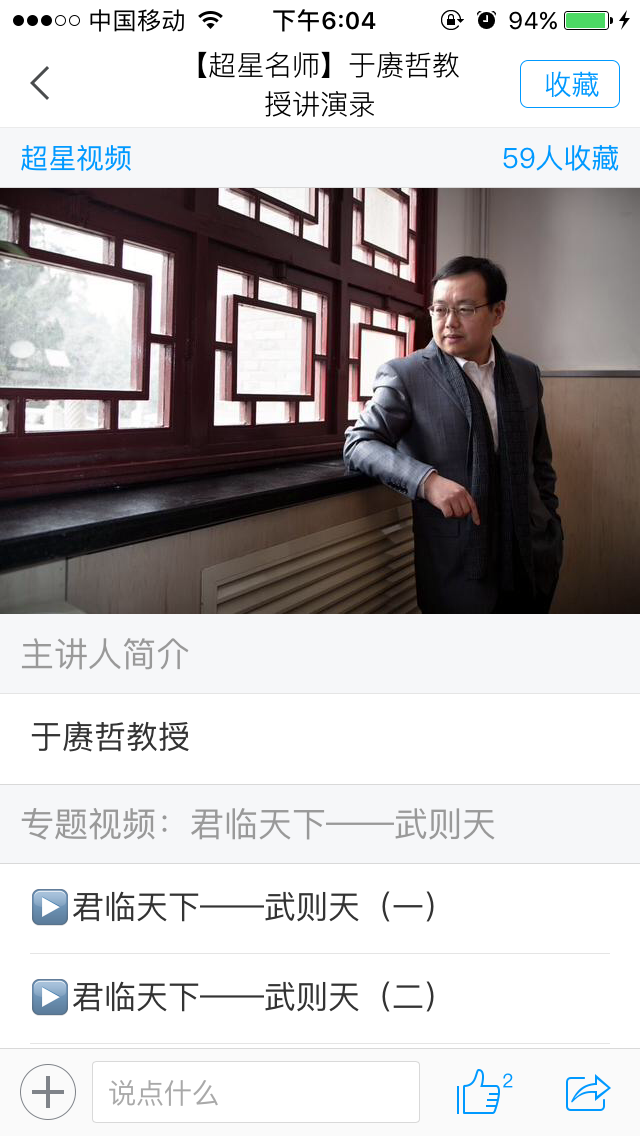Share this lecture collection
Screen dimensions: 640x1136
(x=587, y=1092)
